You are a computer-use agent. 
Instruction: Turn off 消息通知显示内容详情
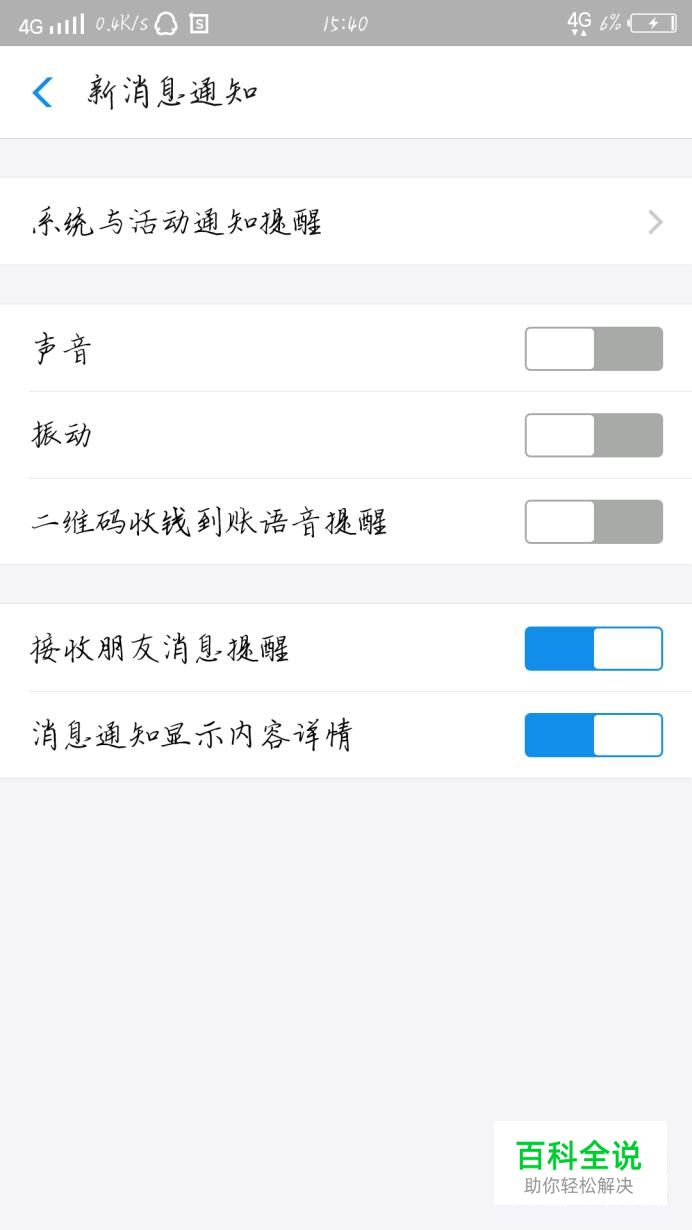click(594, 735)
